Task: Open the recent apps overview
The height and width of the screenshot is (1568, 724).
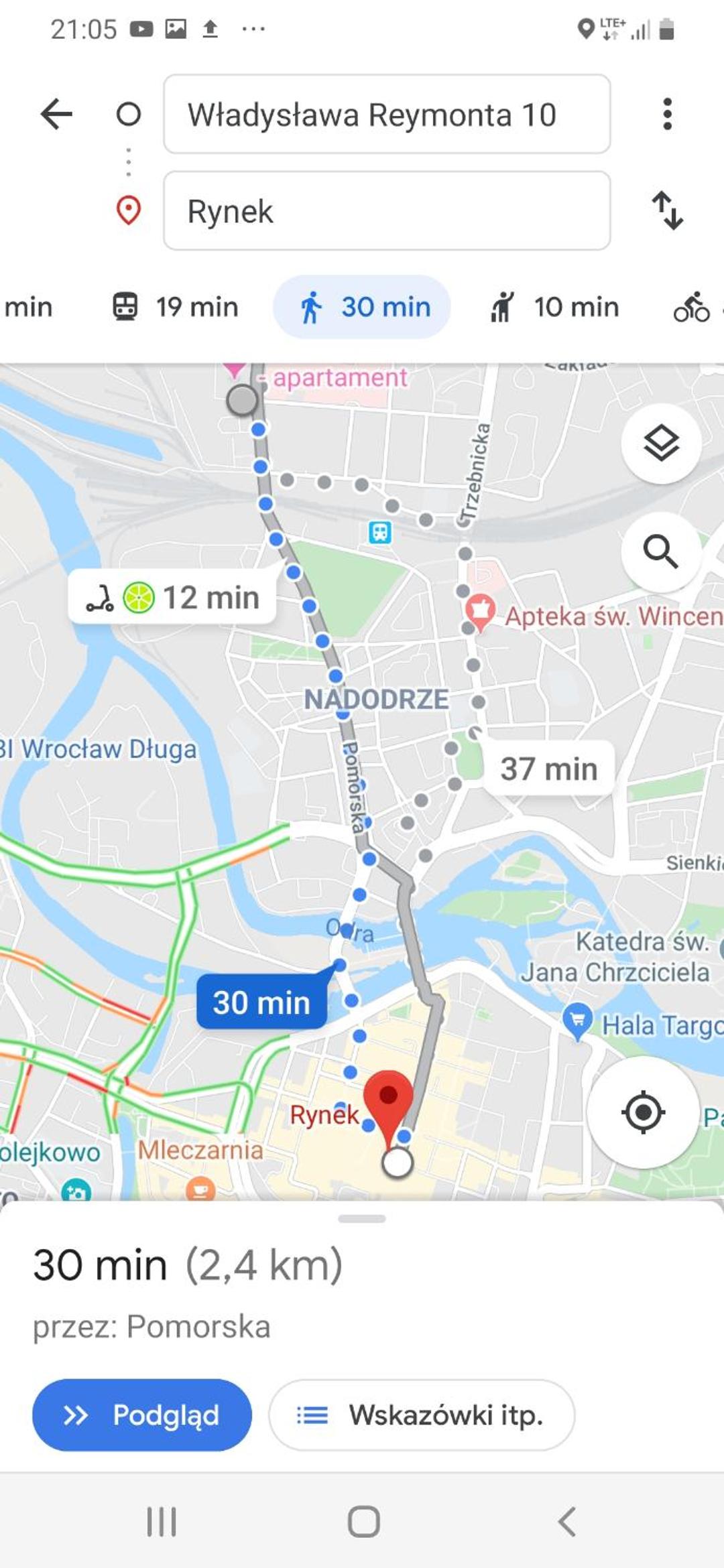Action: click(x=162, y=1521)
